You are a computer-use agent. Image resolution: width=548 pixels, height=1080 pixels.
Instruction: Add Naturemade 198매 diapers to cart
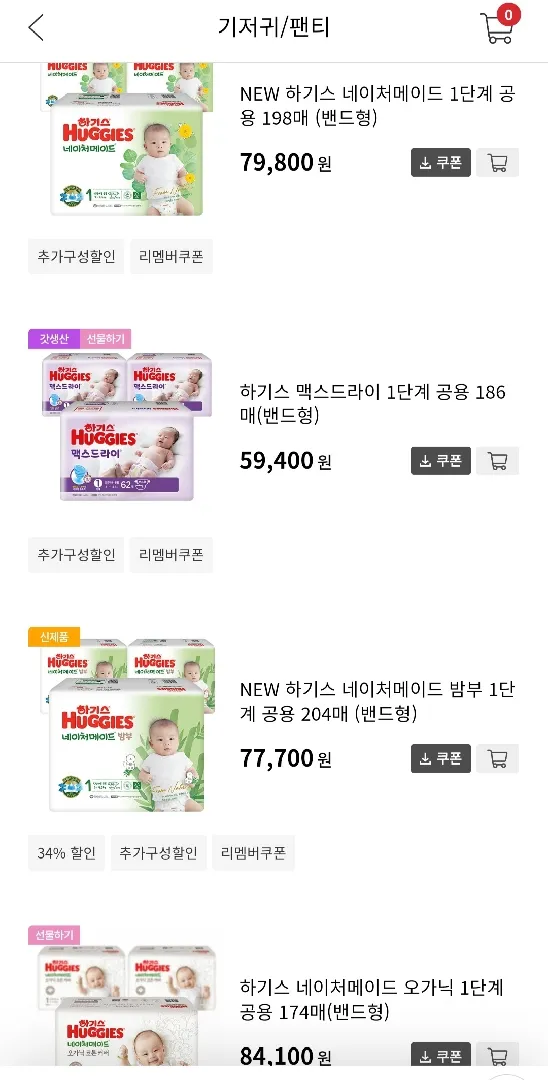[x=497, y=163]
